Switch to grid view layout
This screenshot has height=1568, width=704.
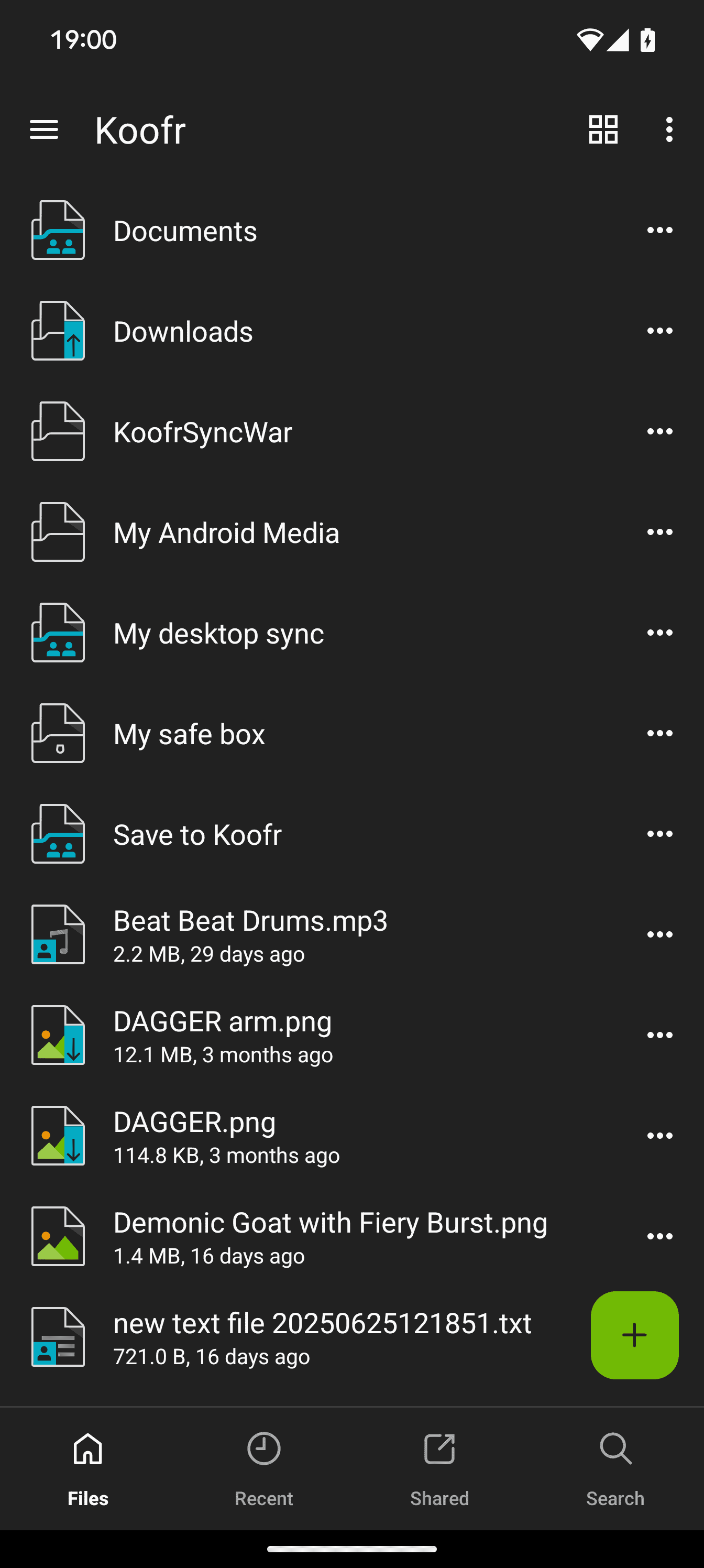[x=603, y=129]
